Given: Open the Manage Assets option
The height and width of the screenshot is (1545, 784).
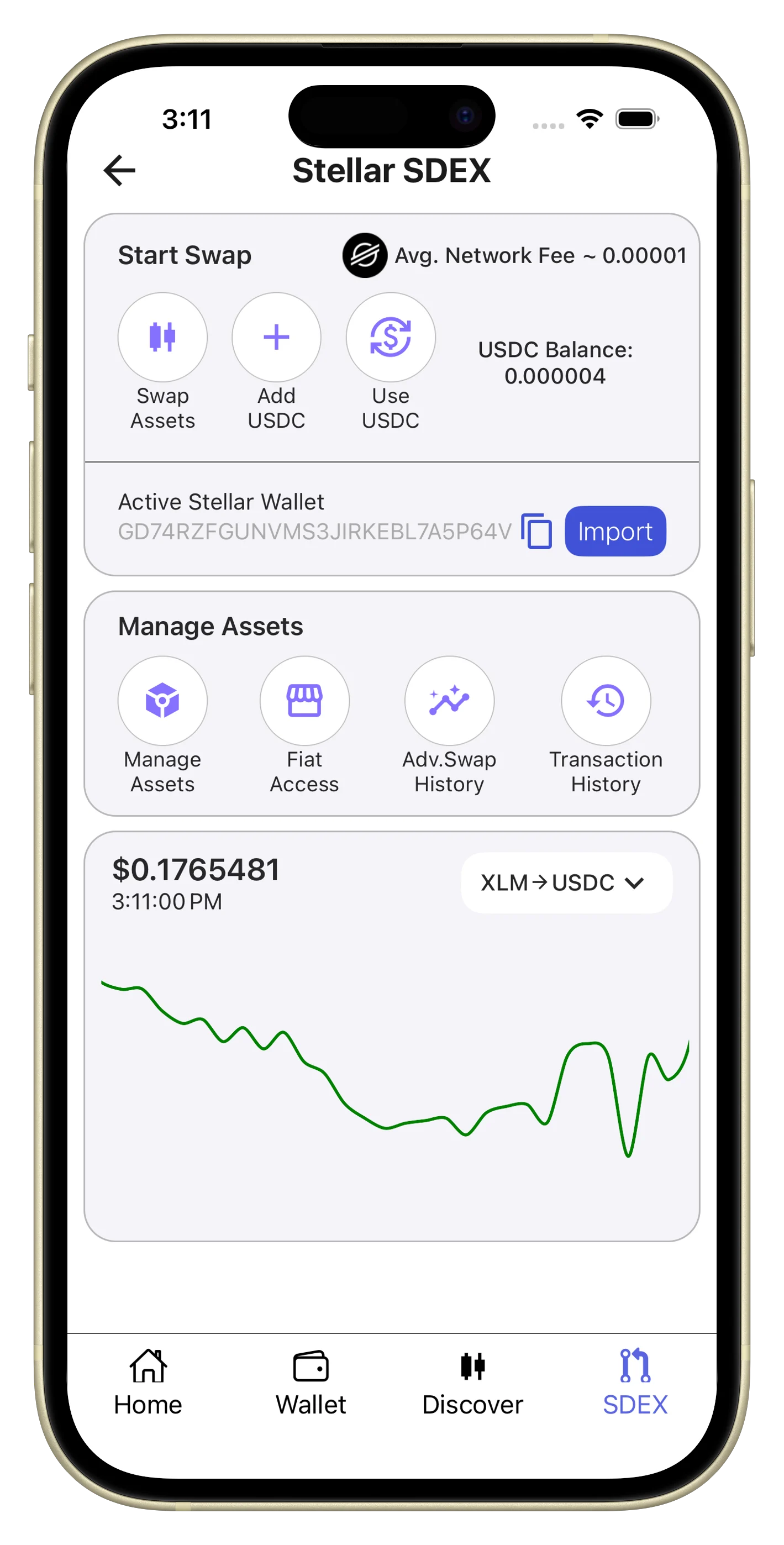Looking at the screenshot, I should 162,701.
